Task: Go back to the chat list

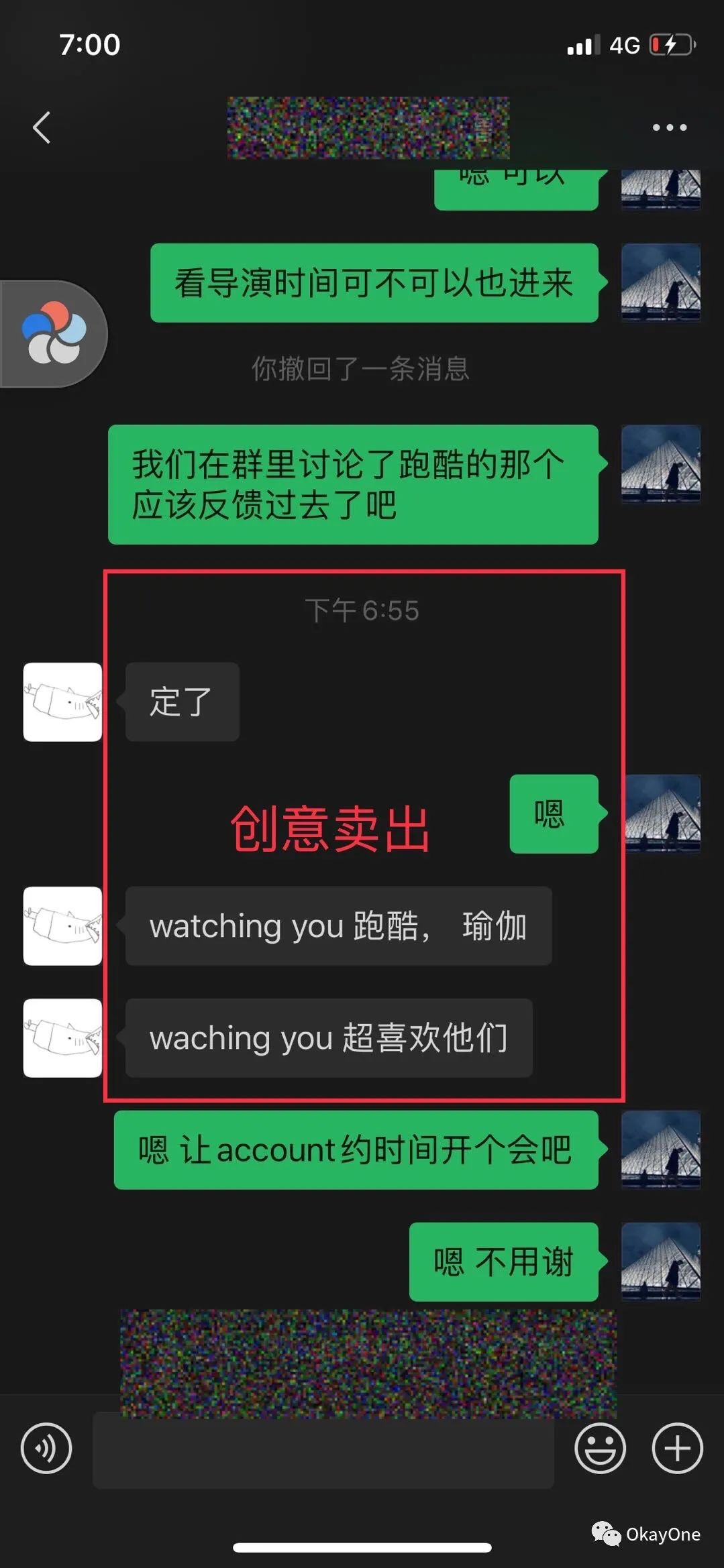Action: (42, 127)
